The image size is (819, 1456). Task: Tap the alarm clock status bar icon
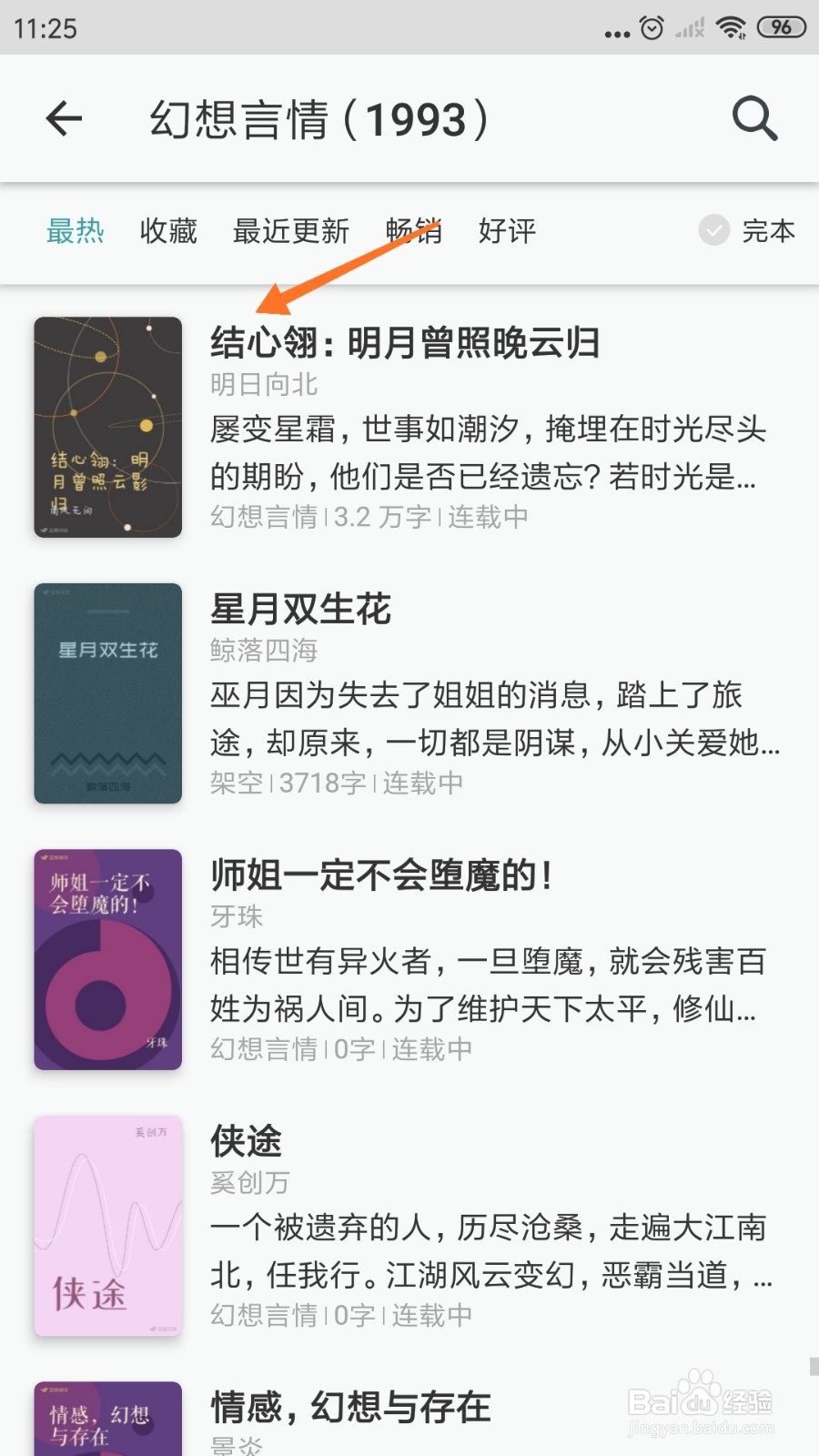652,27
